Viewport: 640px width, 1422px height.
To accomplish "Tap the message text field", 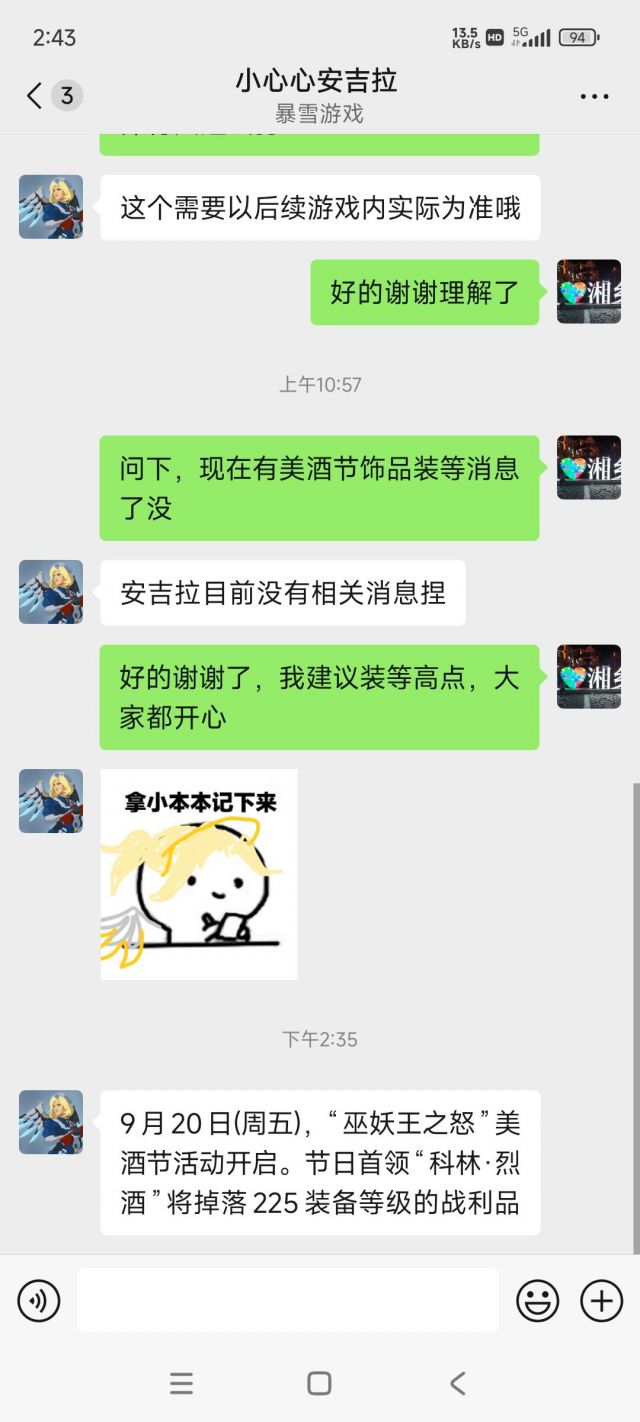I will 288,1300.
